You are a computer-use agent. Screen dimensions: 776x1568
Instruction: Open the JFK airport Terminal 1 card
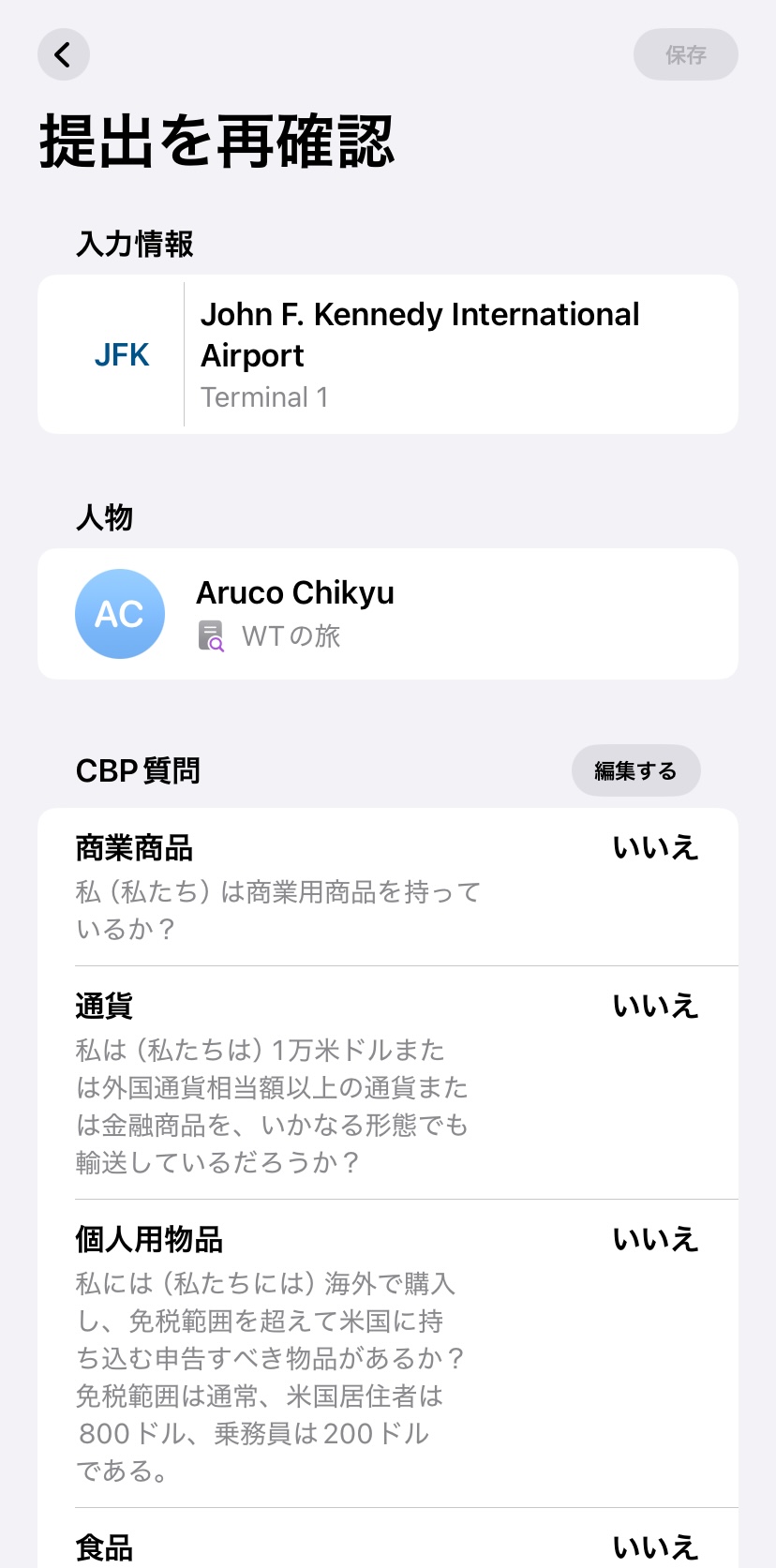point(388,354)
